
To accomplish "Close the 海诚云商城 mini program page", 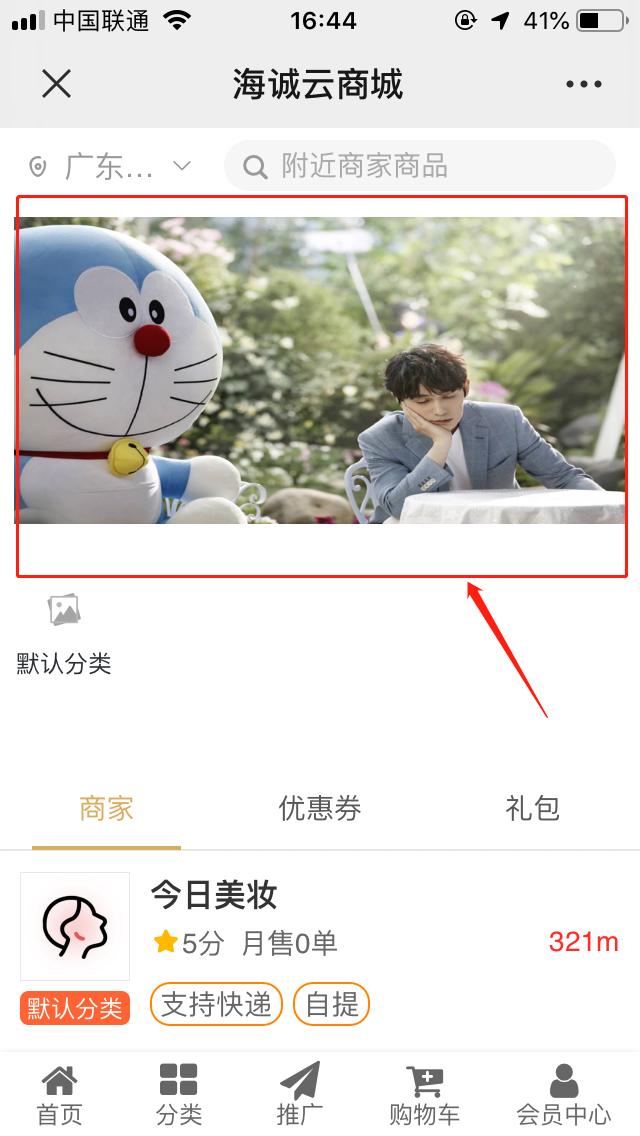I will pos(57,84).
